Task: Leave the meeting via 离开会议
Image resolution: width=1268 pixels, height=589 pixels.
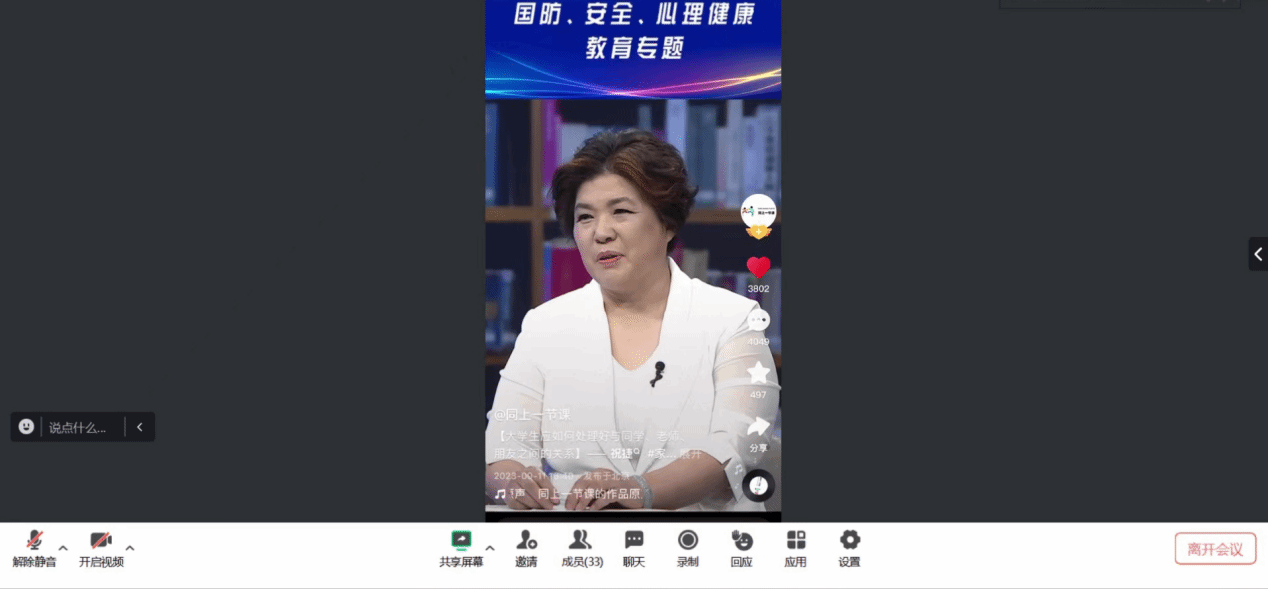Action: (x=1215, y=549)
